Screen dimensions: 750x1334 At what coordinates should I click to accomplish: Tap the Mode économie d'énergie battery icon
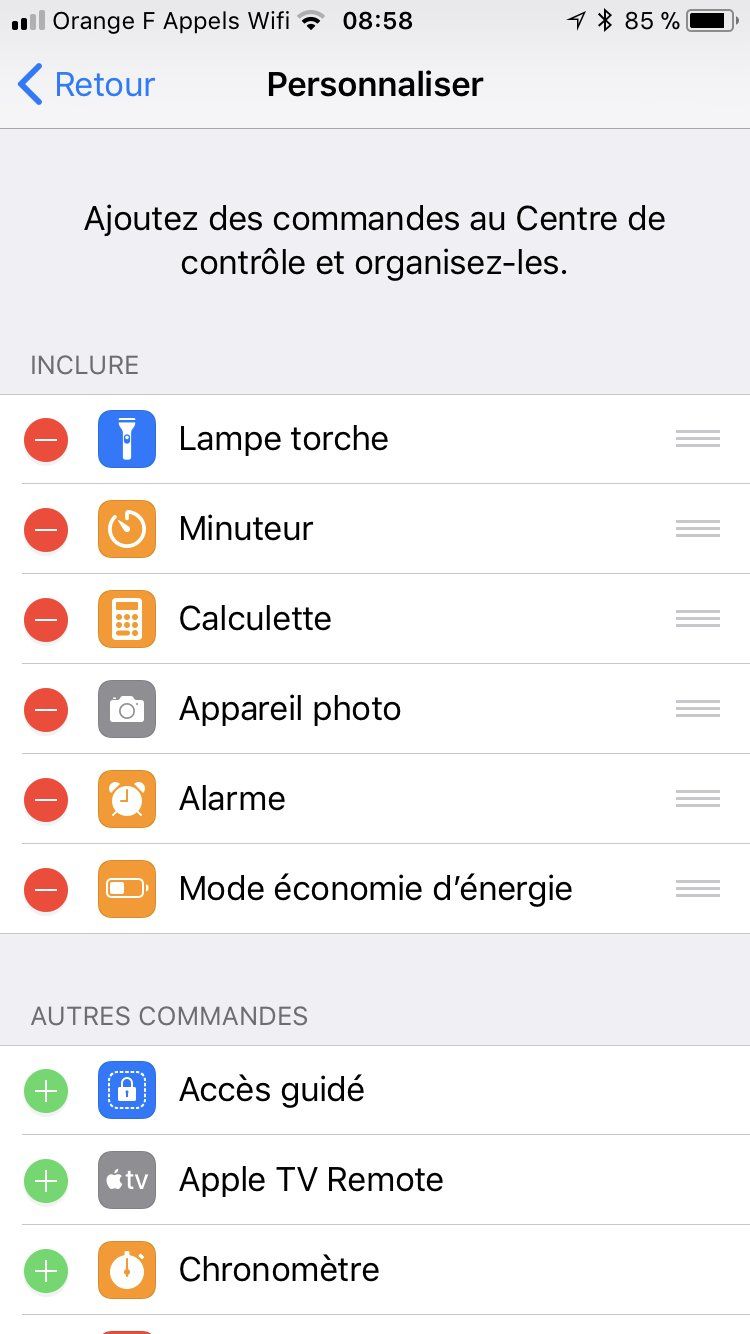[x=126, y=888]
